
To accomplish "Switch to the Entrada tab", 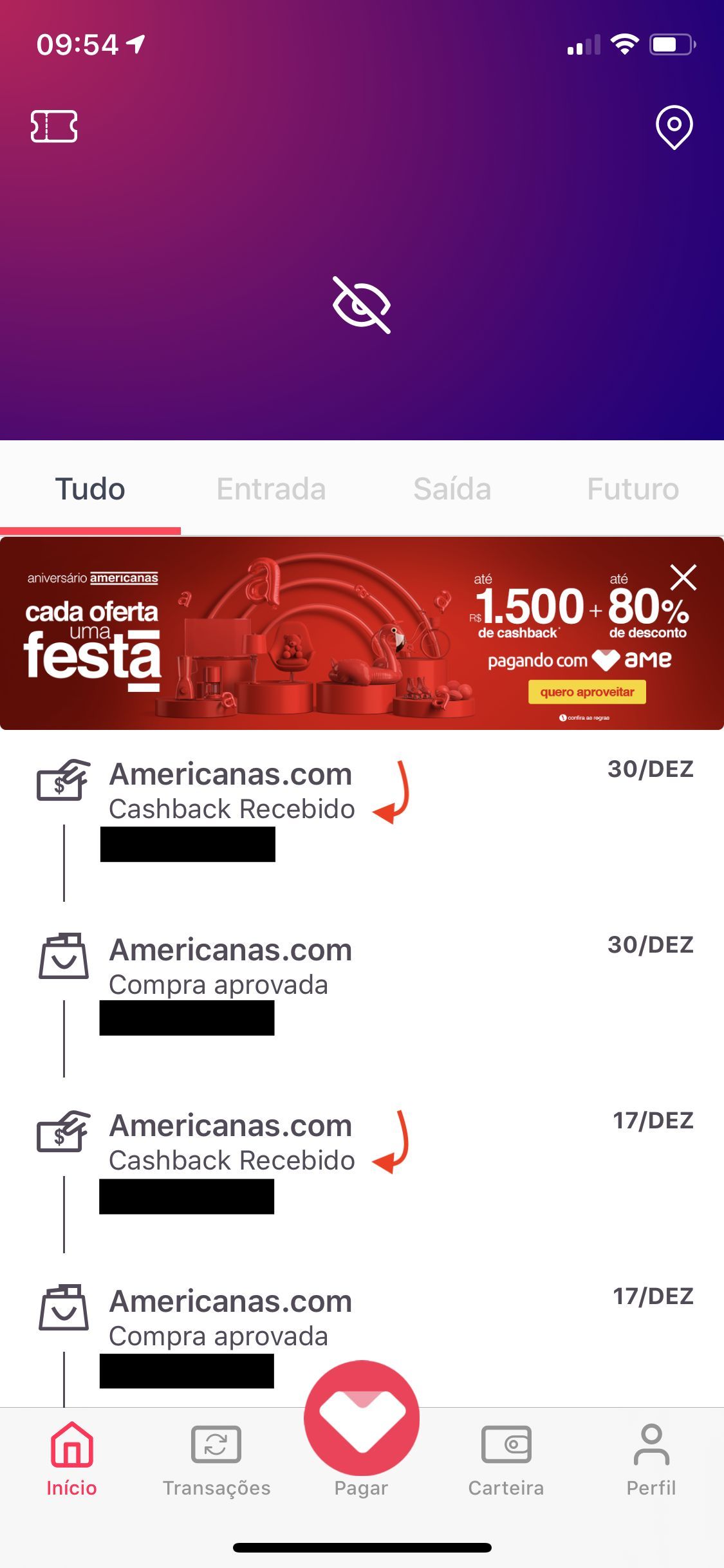I will point(271,489).
